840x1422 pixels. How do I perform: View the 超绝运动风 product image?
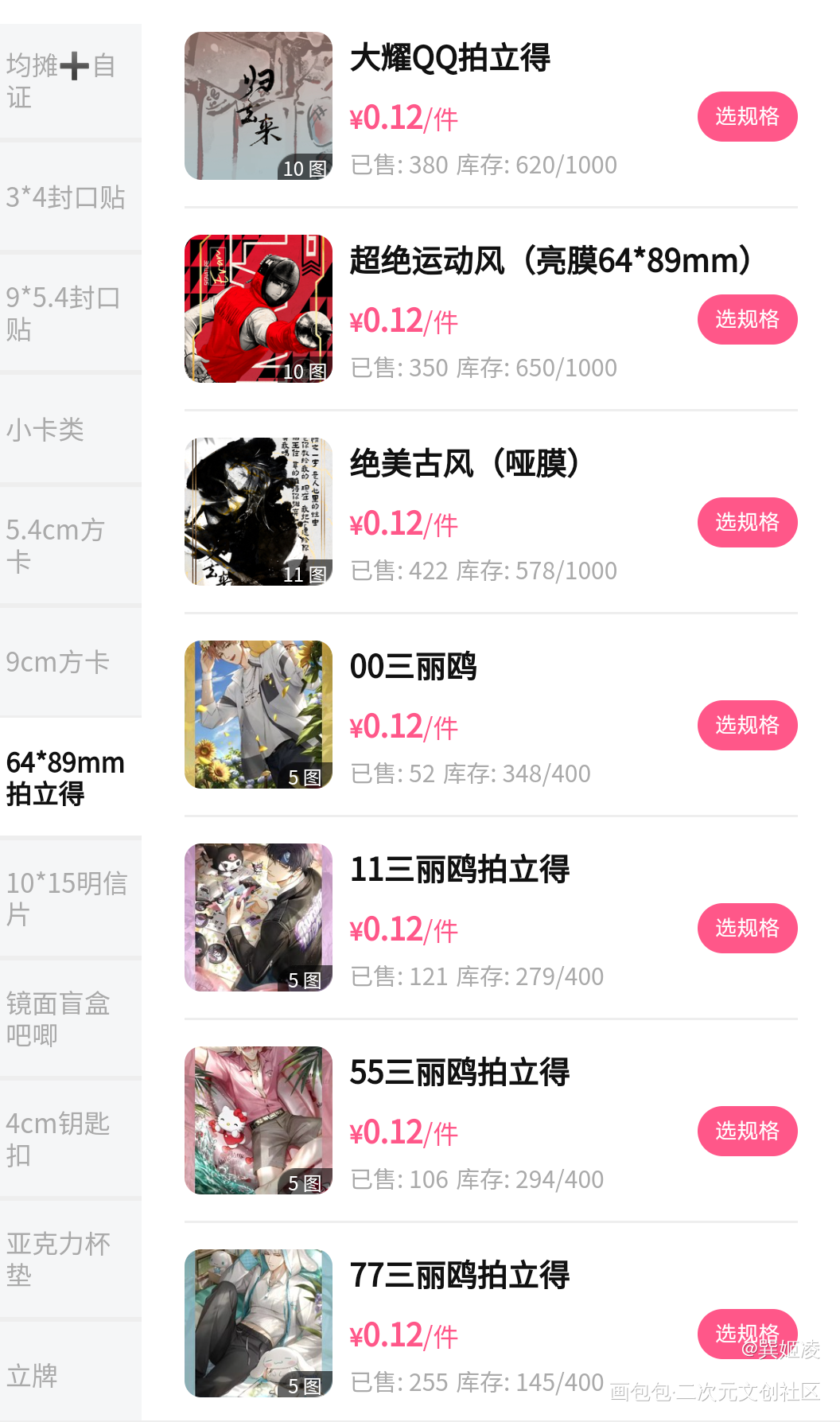(258, 309)
